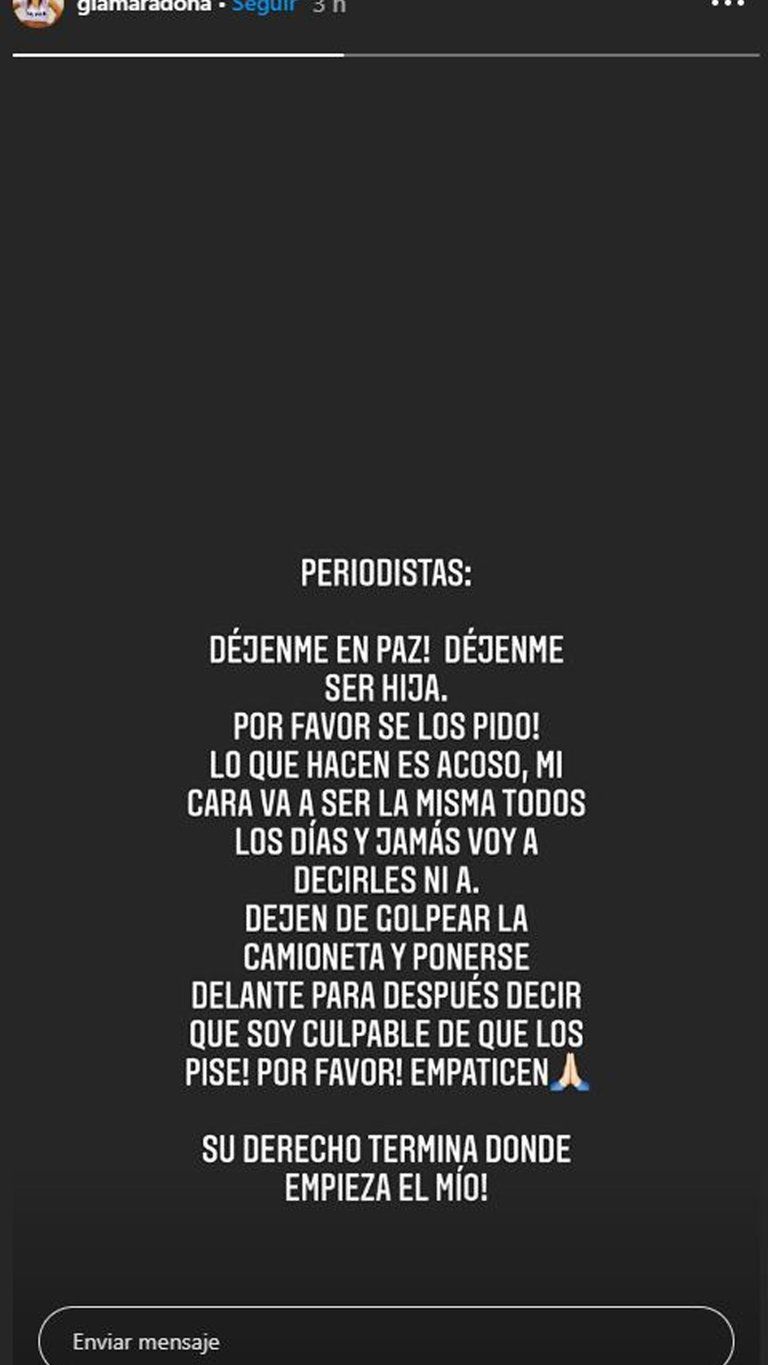The width and height of the screenshot is (768, 1365).
Task: Open the story overflow menu
Action: click(x=727, y=4)
